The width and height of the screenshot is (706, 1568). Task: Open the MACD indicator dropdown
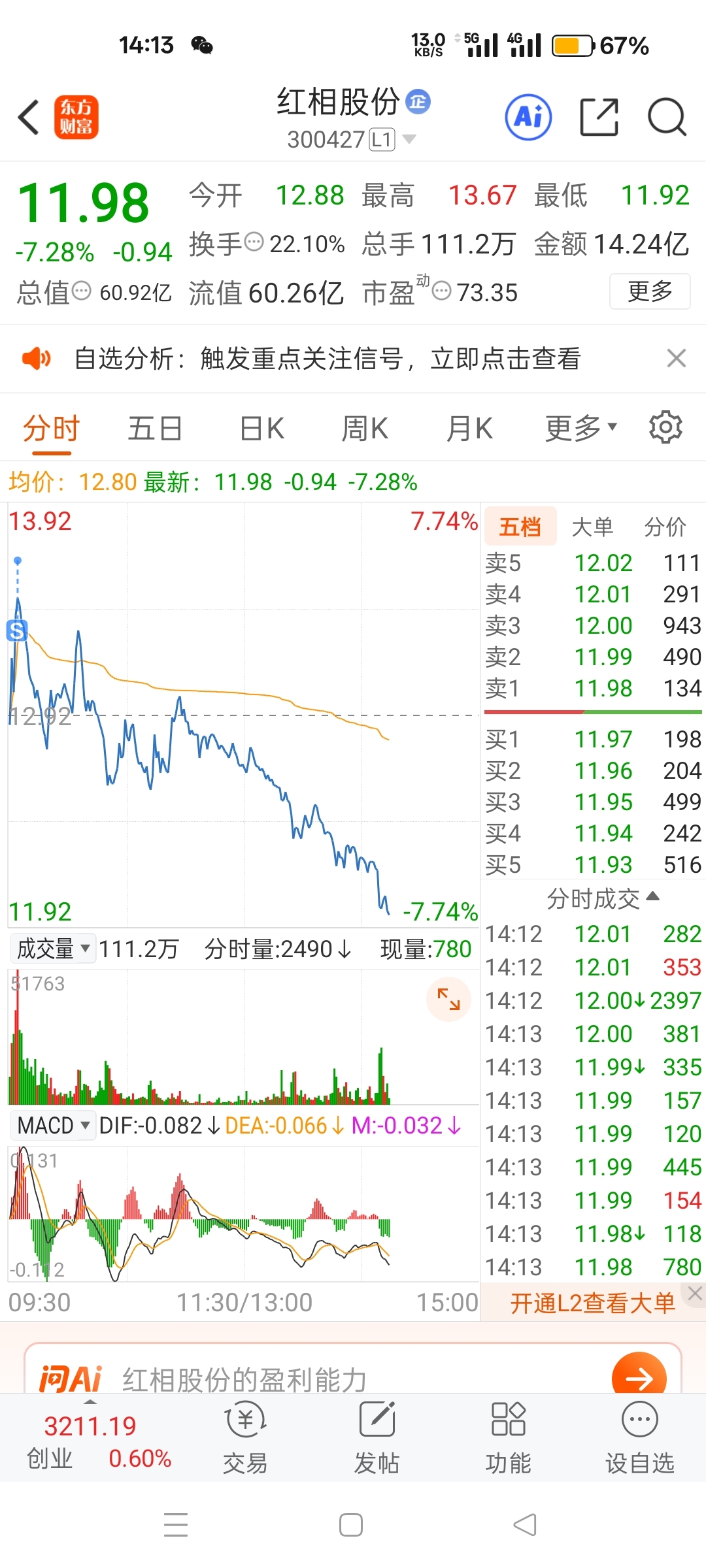pos(53,1126)
